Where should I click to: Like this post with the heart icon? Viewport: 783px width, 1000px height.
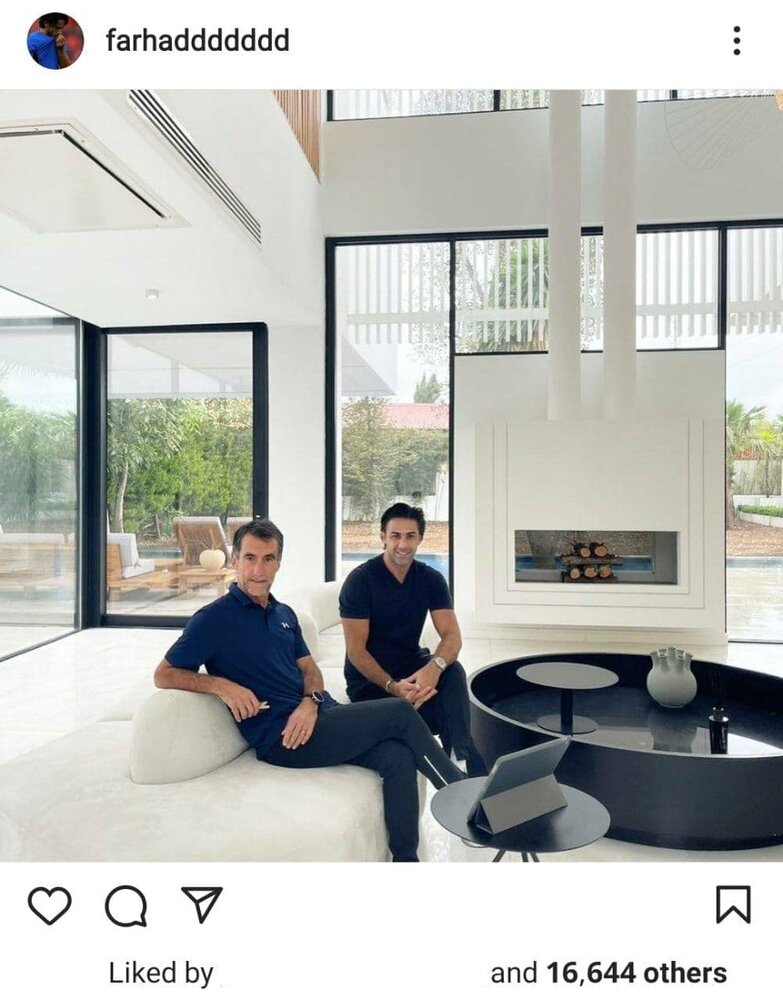click(x=49, y=906)
